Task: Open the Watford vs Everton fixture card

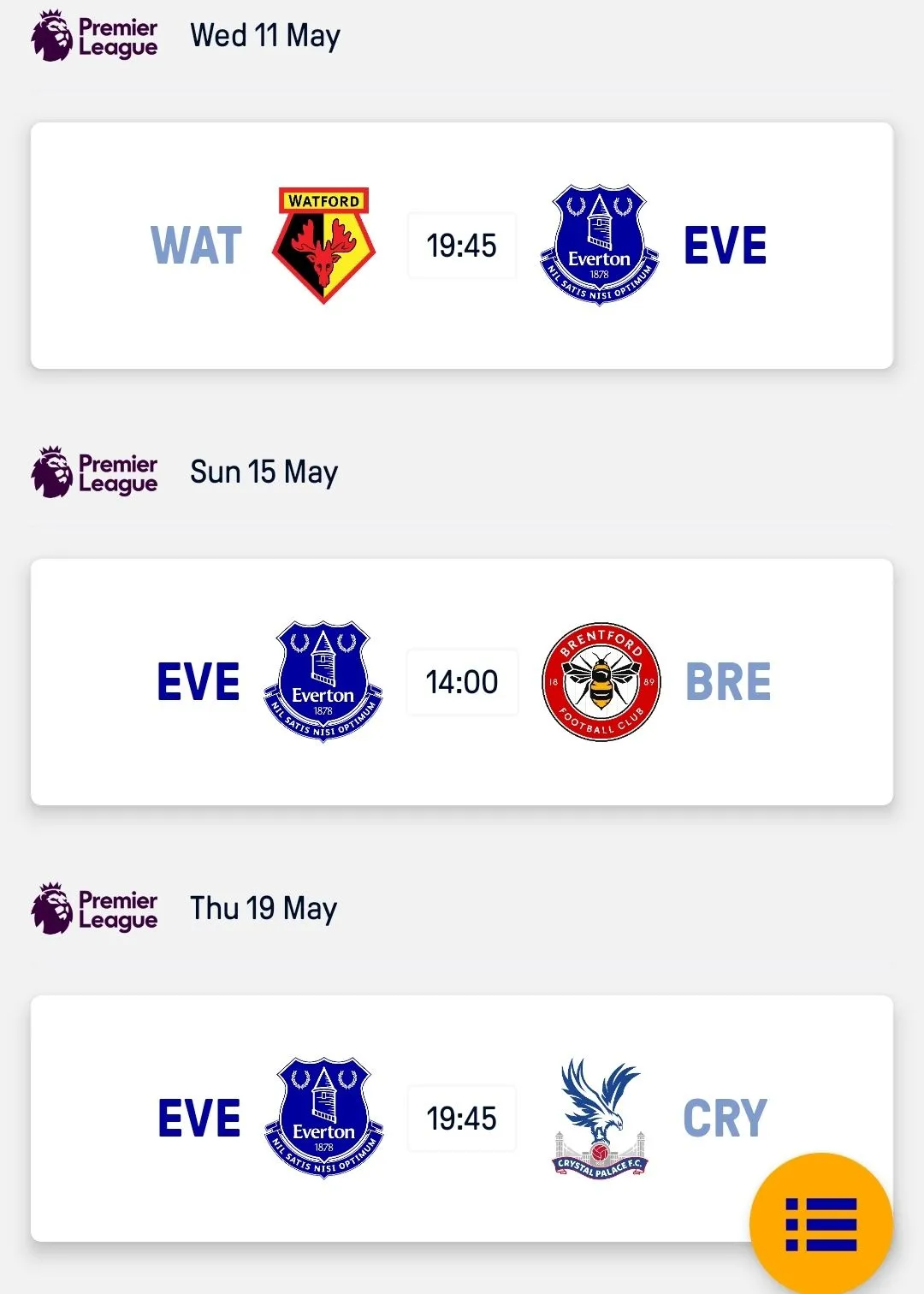Action: pyautogui.click(x=462, y=246)
